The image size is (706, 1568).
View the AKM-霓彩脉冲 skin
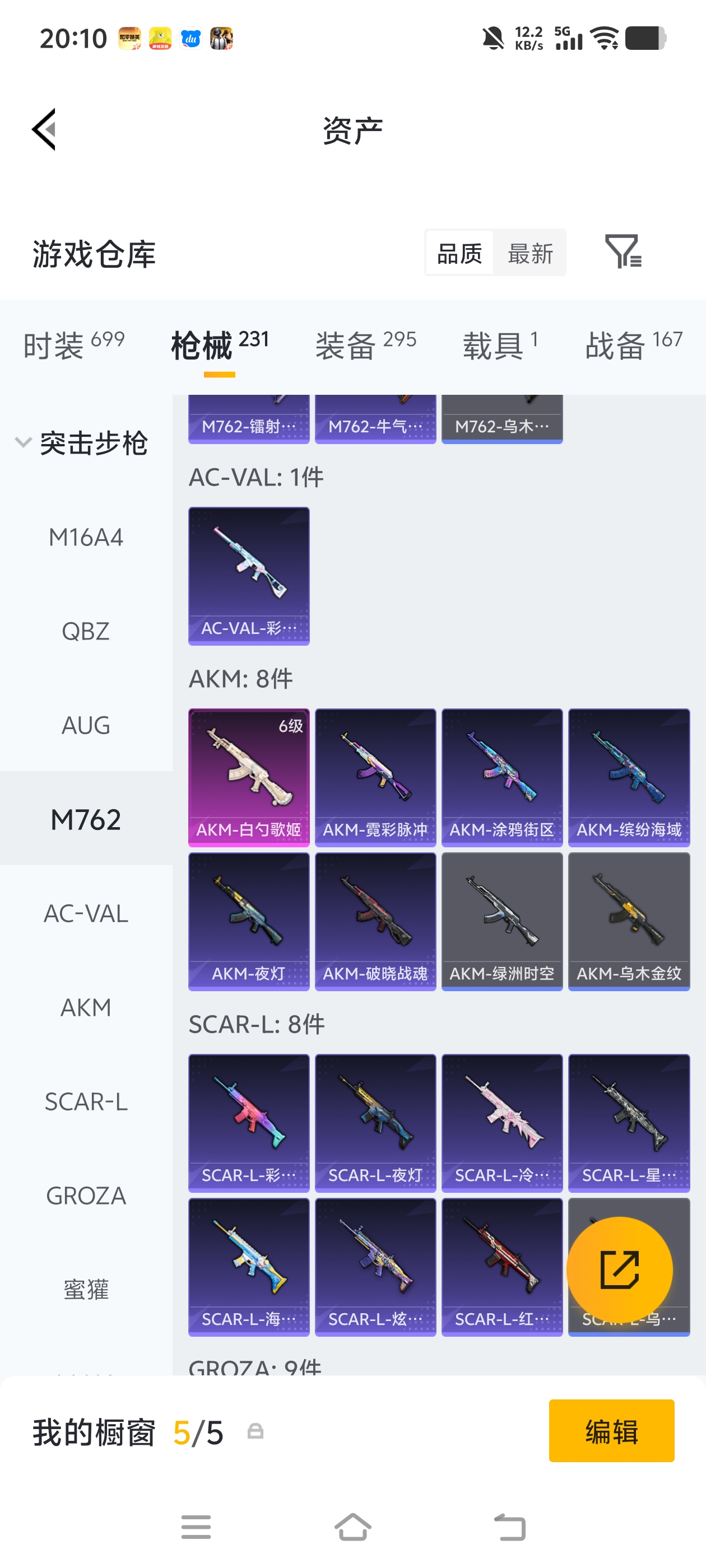tap(375, 777)
